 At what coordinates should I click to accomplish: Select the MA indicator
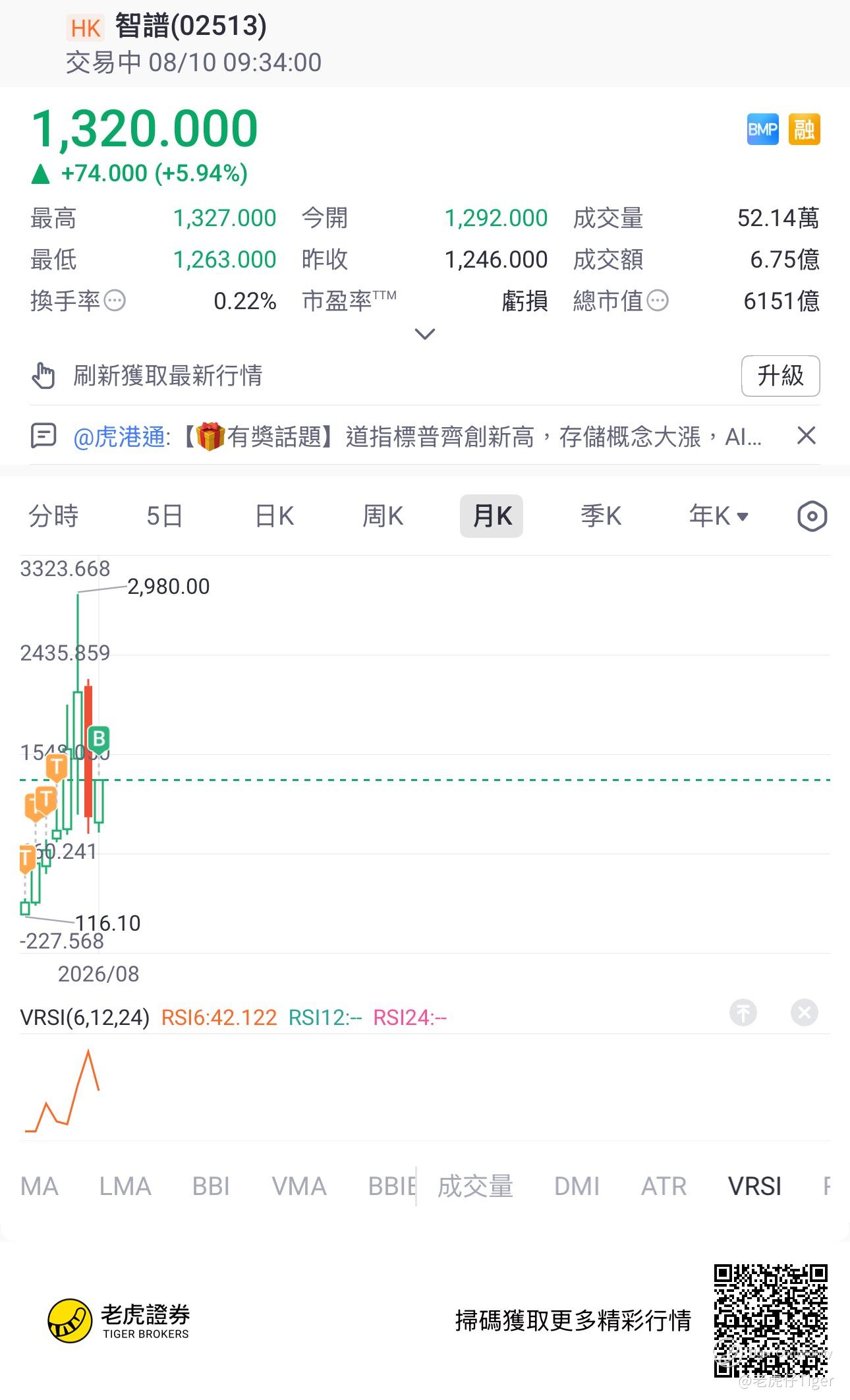pos(40,1186)
